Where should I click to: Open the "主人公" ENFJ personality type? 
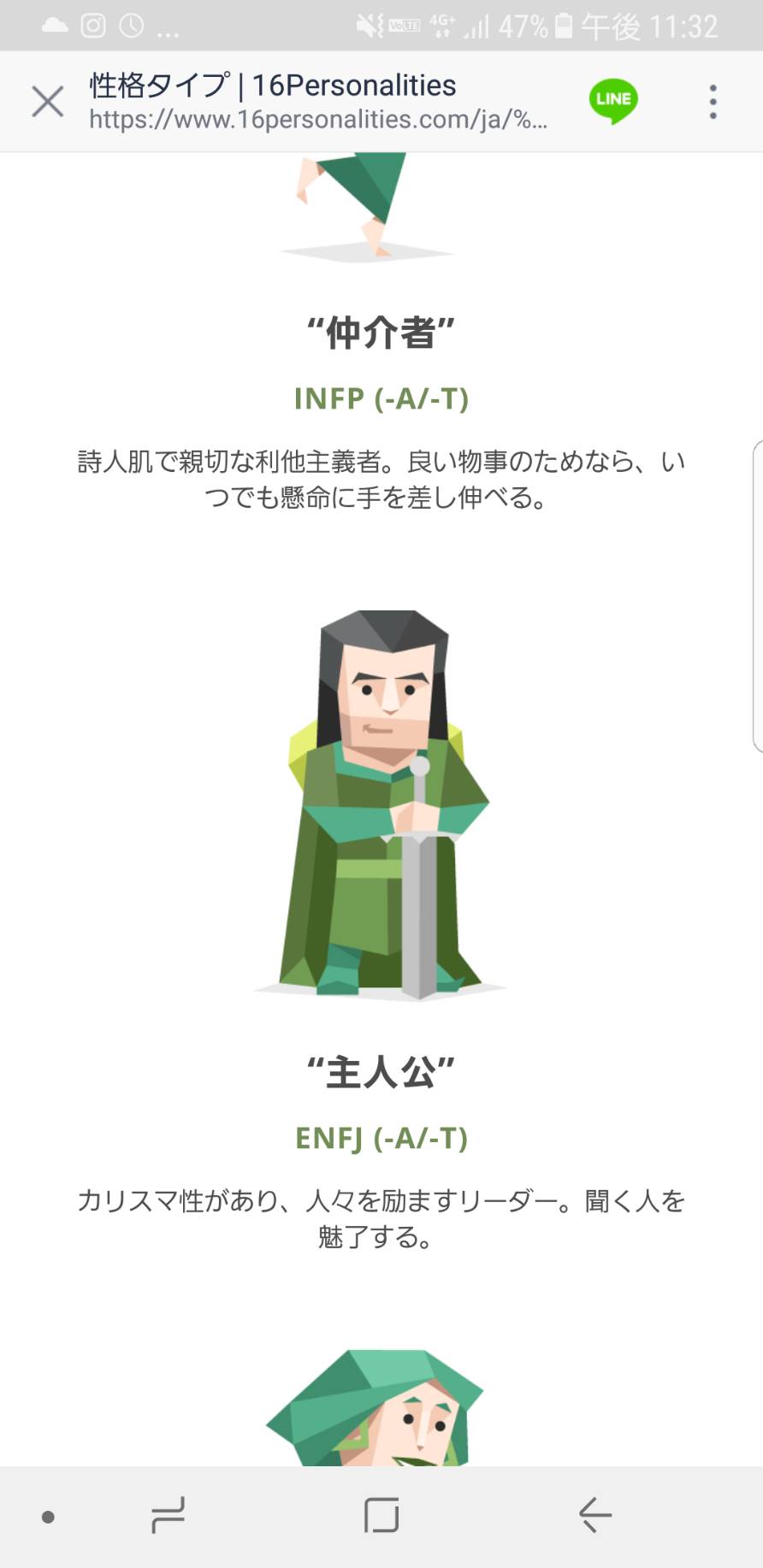click(x=381, y=1071)
